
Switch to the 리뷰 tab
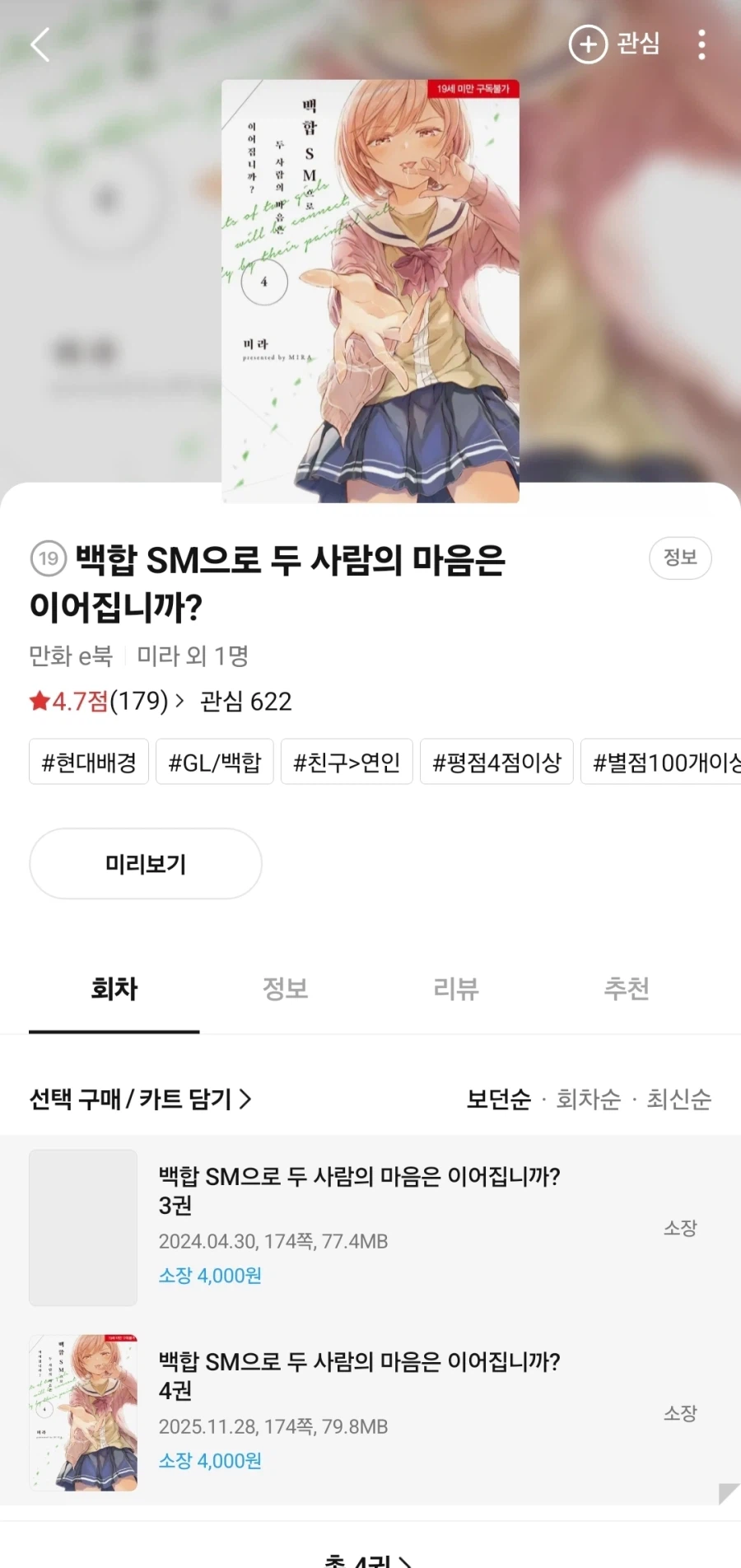pos(455,990)
